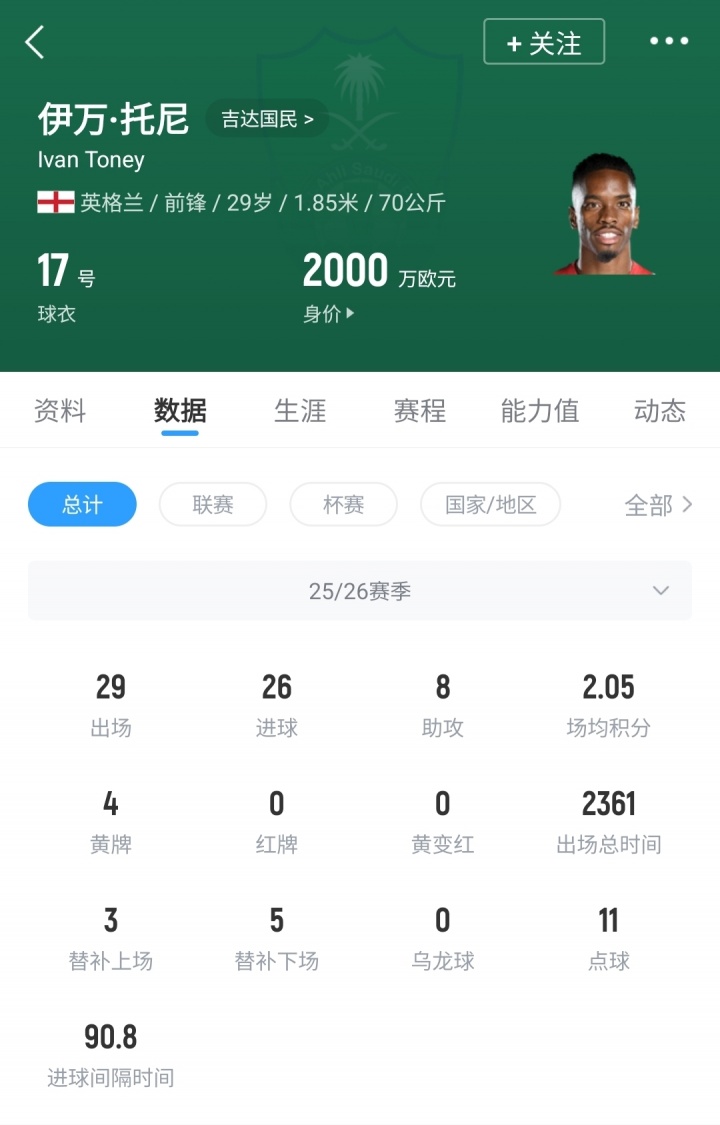Select the 总计 stats filter
The height and width of the screenshot is (1125, 720).
click(81, 505)
